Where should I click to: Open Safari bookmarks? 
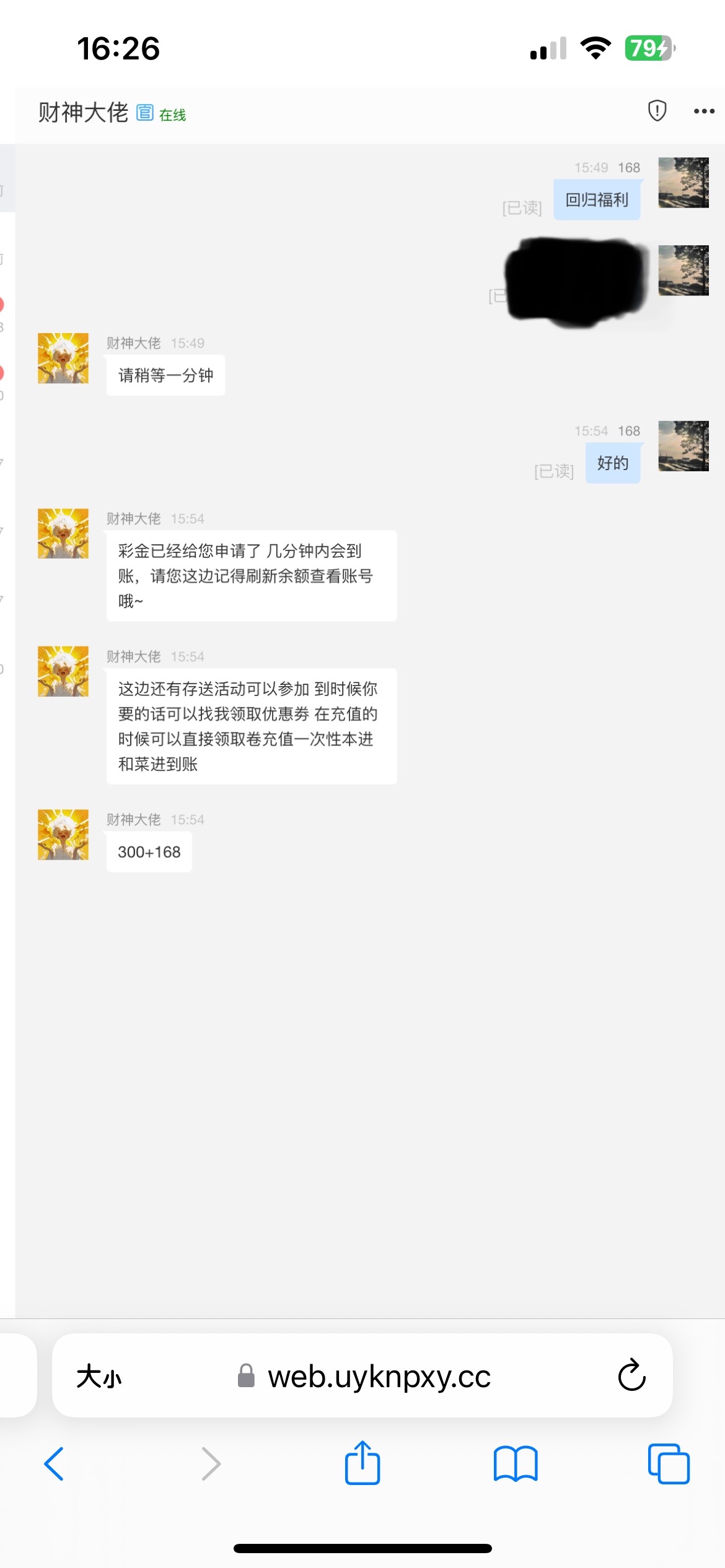pos(516,1464)
